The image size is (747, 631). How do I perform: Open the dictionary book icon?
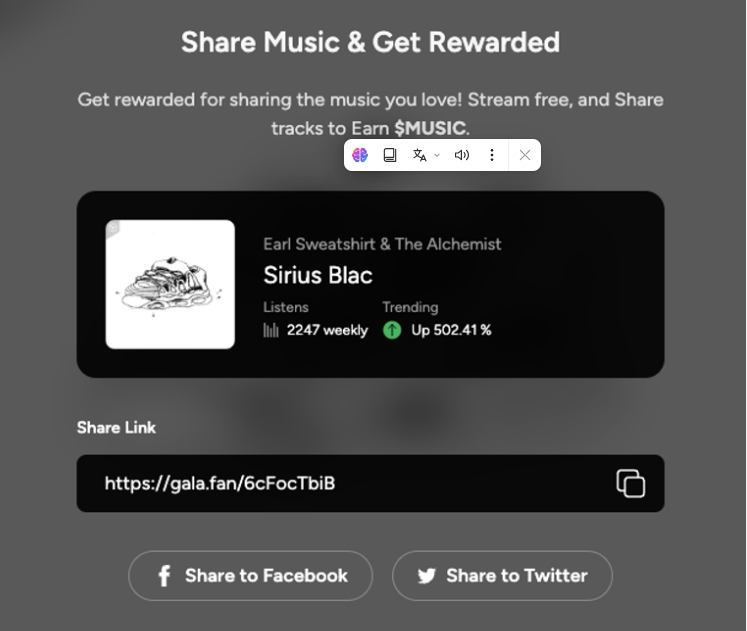click(390, 155)
